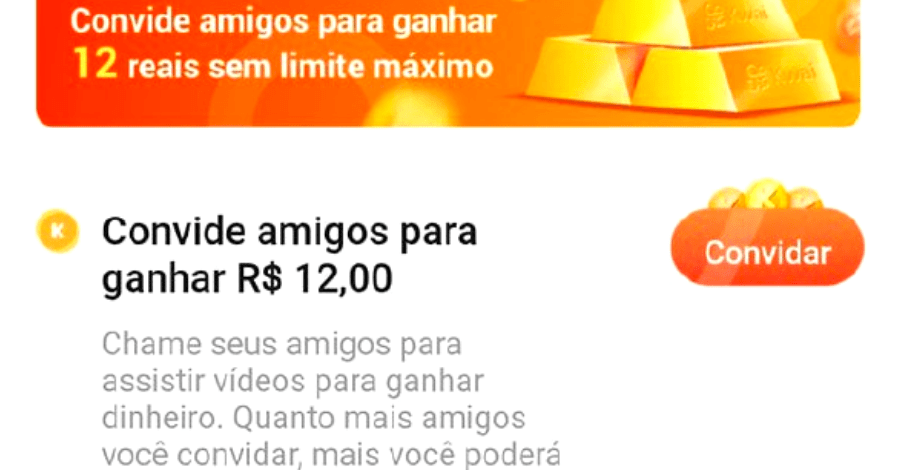900x470 pixels.
Task: Tap the orange Convidar button
Action: point(767,251)
